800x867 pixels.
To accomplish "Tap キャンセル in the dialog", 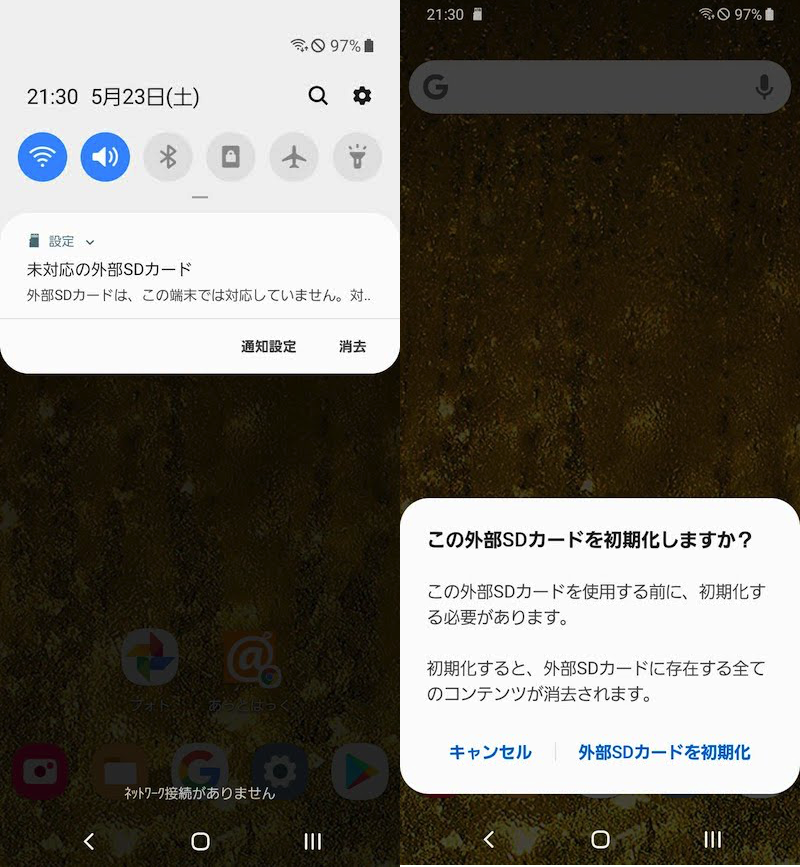I will 490,752.
